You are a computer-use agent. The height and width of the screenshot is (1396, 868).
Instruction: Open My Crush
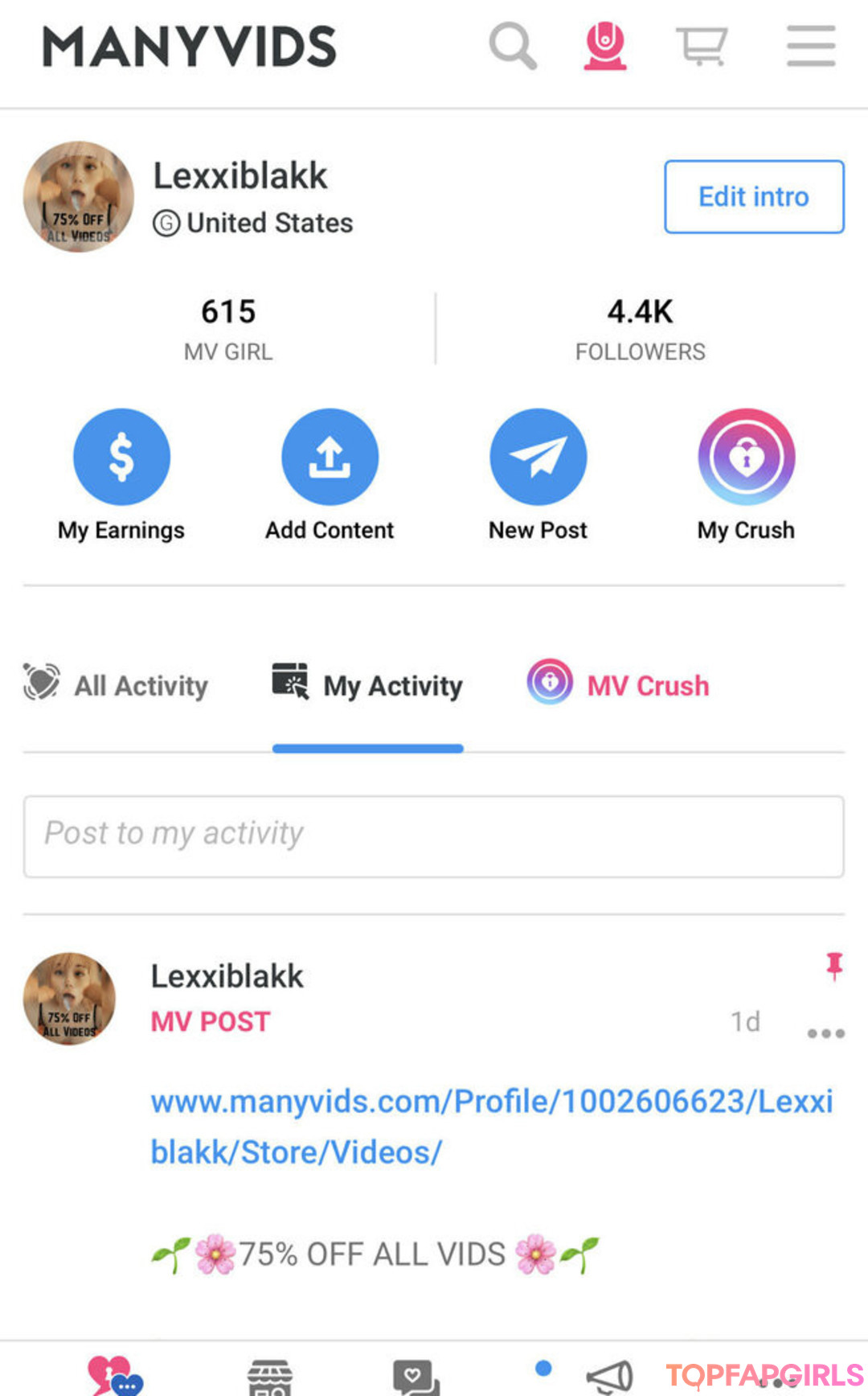tap(746, 457)
